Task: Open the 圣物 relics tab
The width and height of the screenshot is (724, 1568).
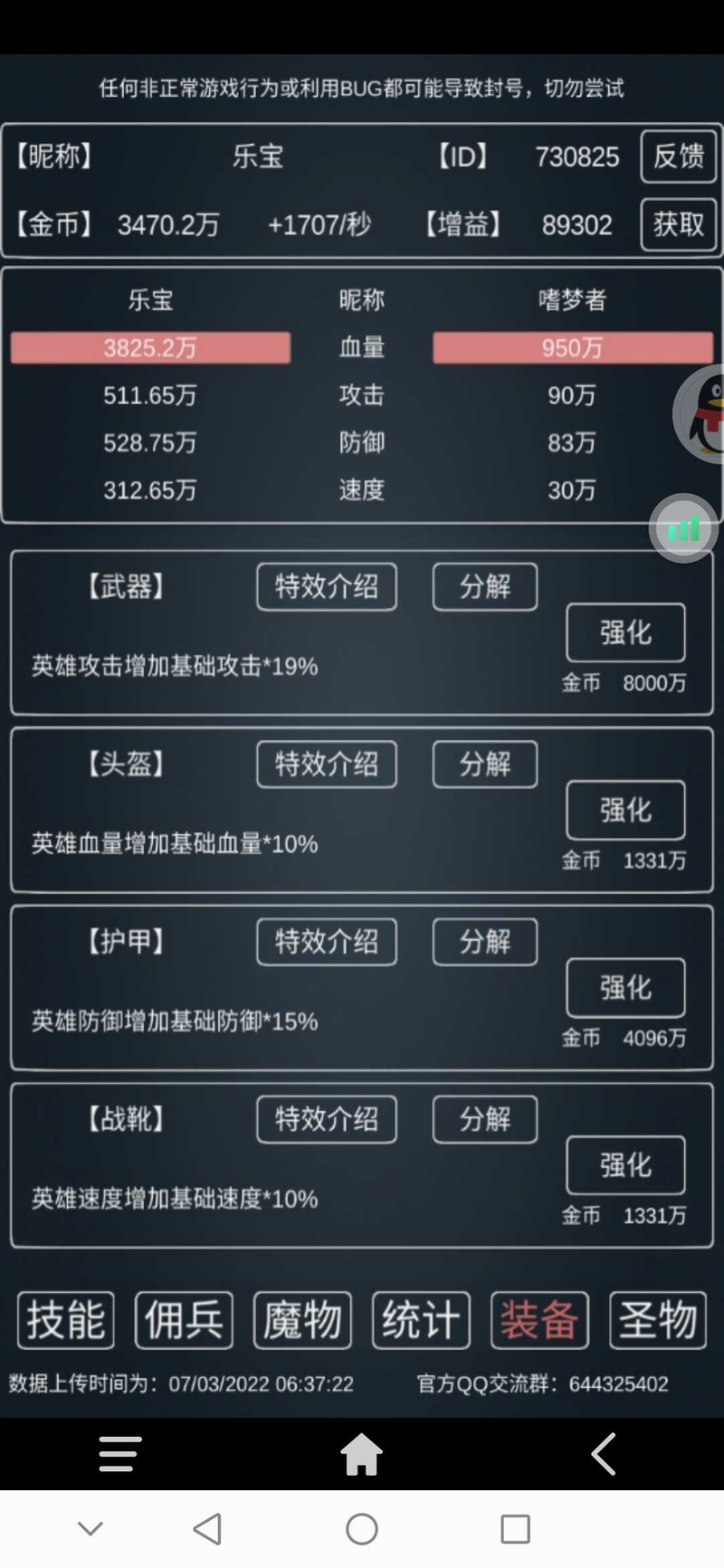Action: coord(658,1320)
